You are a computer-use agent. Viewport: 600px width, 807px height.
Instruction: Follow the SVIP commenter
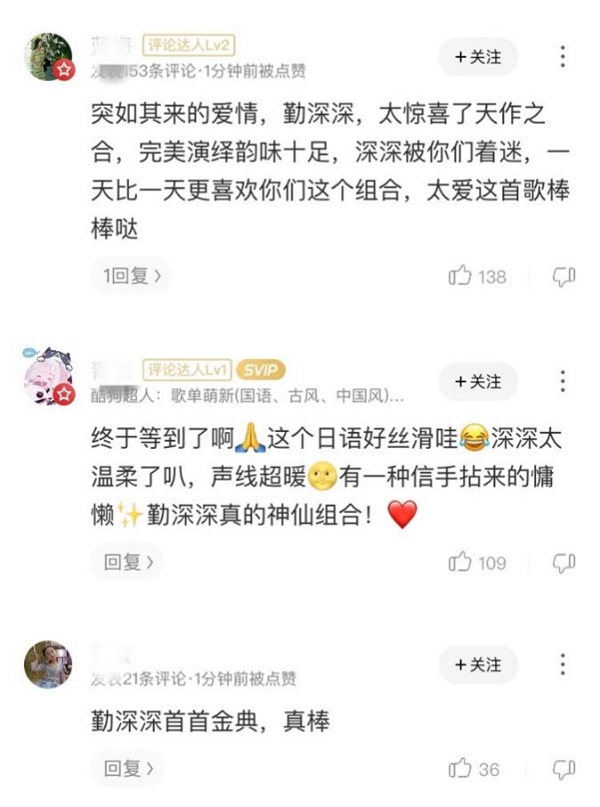[x=477, y=381]
